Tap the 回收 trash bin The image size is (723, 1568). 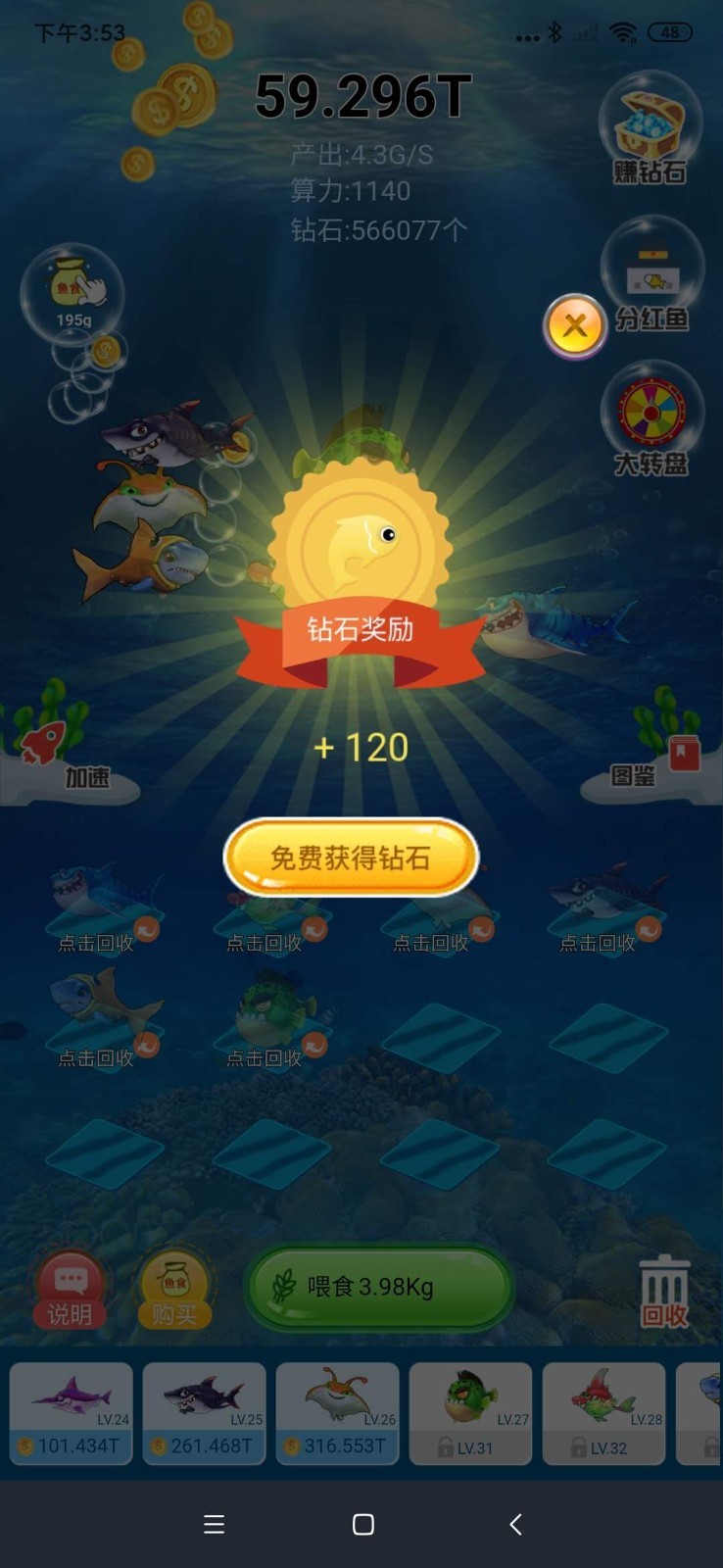point(664,1292)
